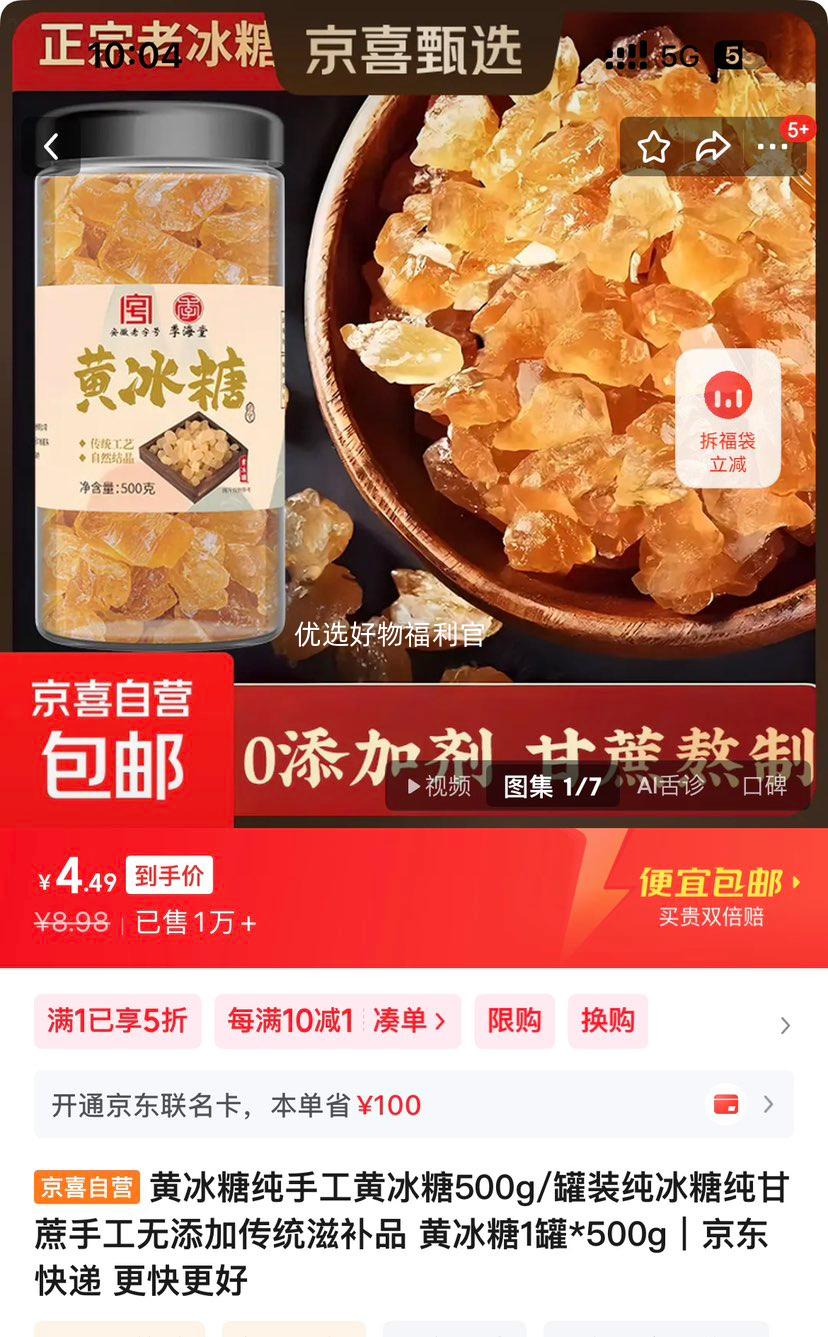Tap the 满1已享5折 discount tag

pyautogui.click(x=117, y=1022)
